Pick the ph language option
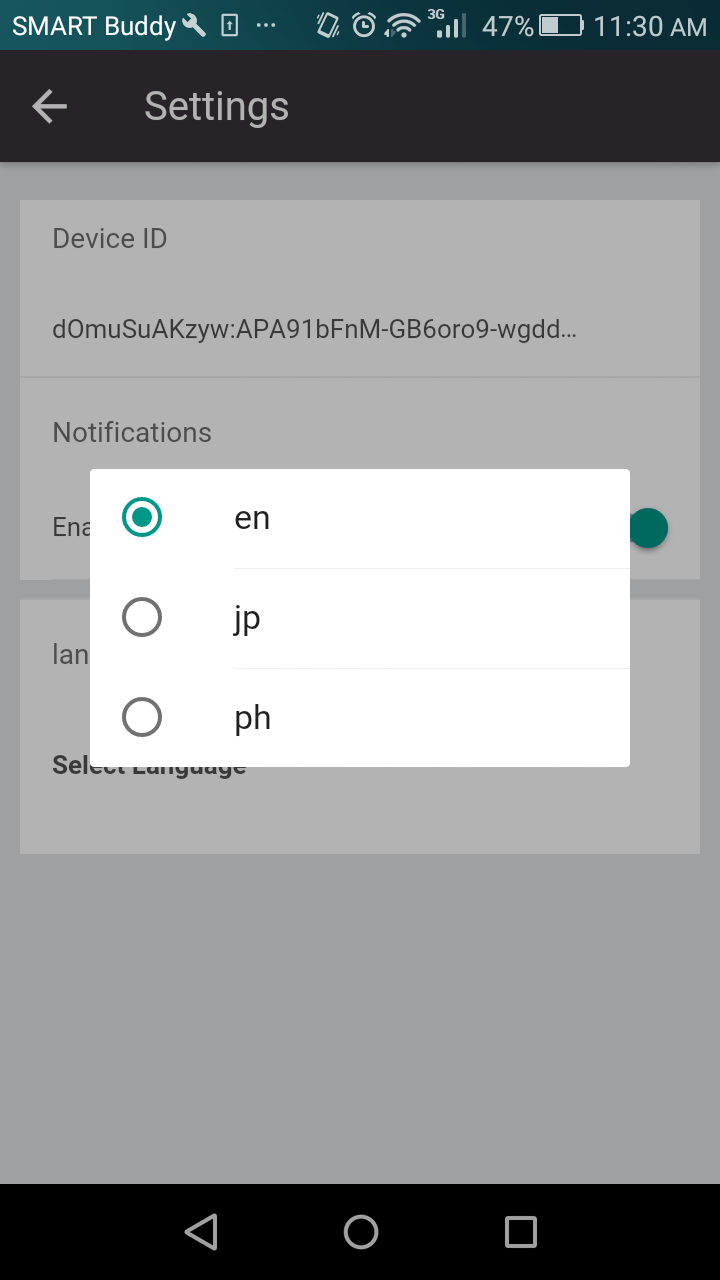Screen dimensions: 720x1280 pyautogui.click(x=142, y=717)
